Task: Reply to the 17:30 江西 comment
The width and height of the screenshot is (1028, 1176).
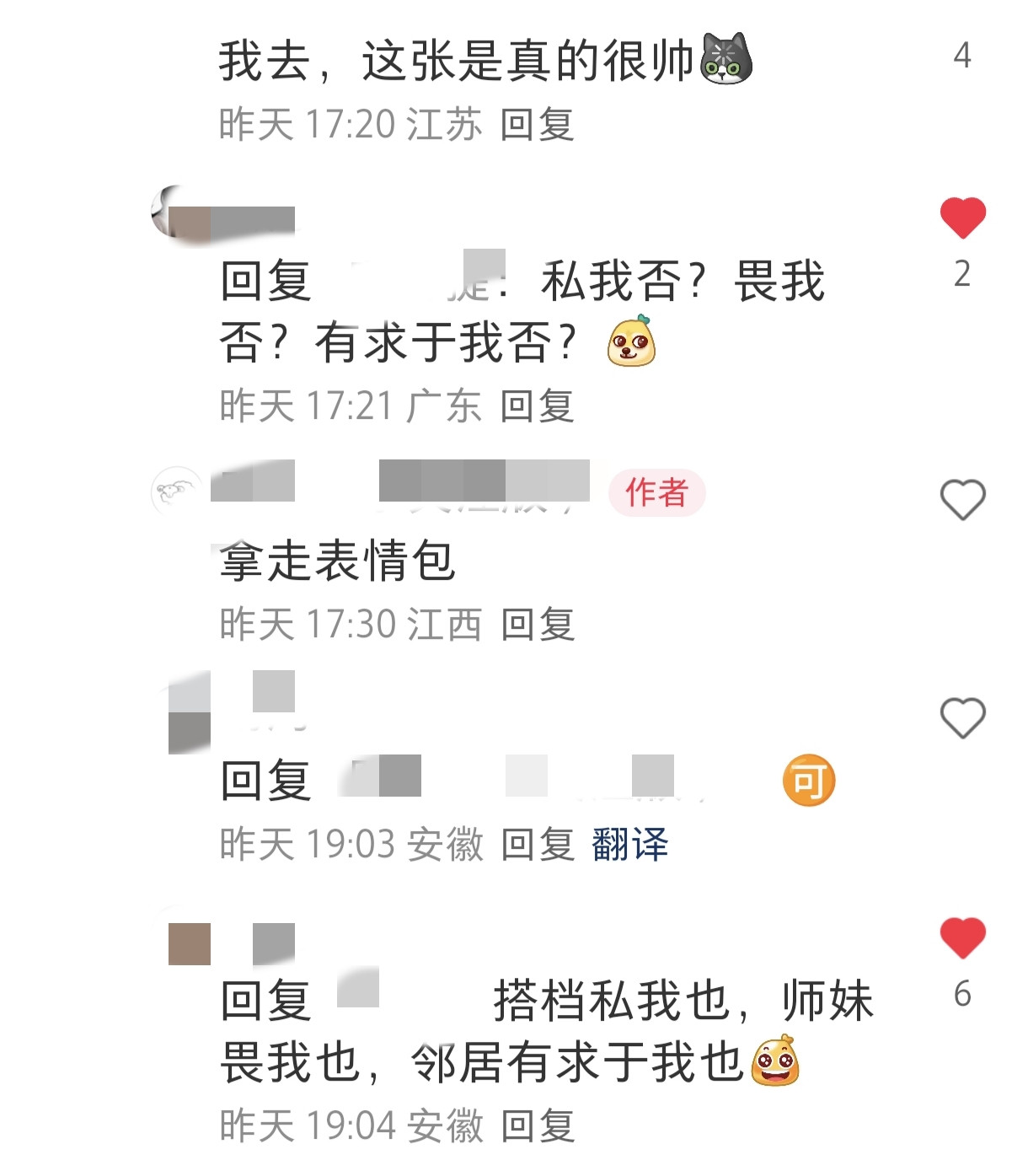Action: tap(538, 625)
